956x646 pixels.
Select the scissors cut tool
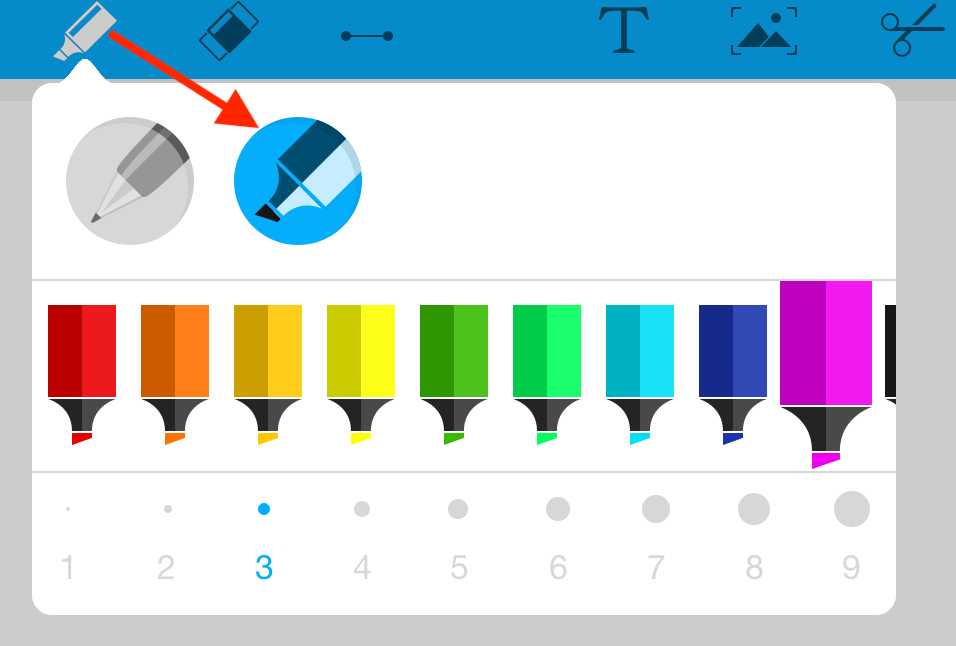910,31
